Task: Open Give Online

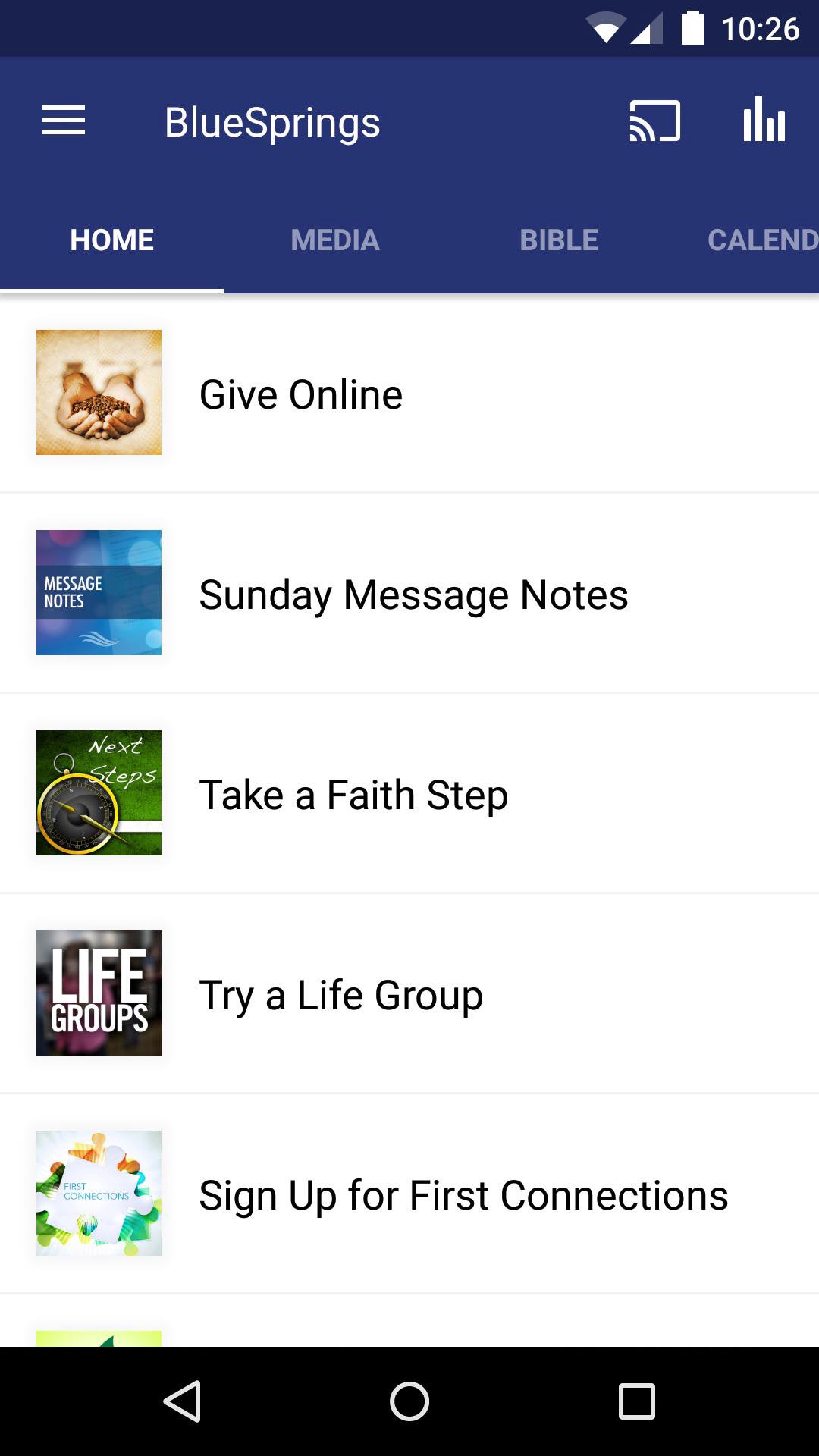Action: (x=409, y=394)
